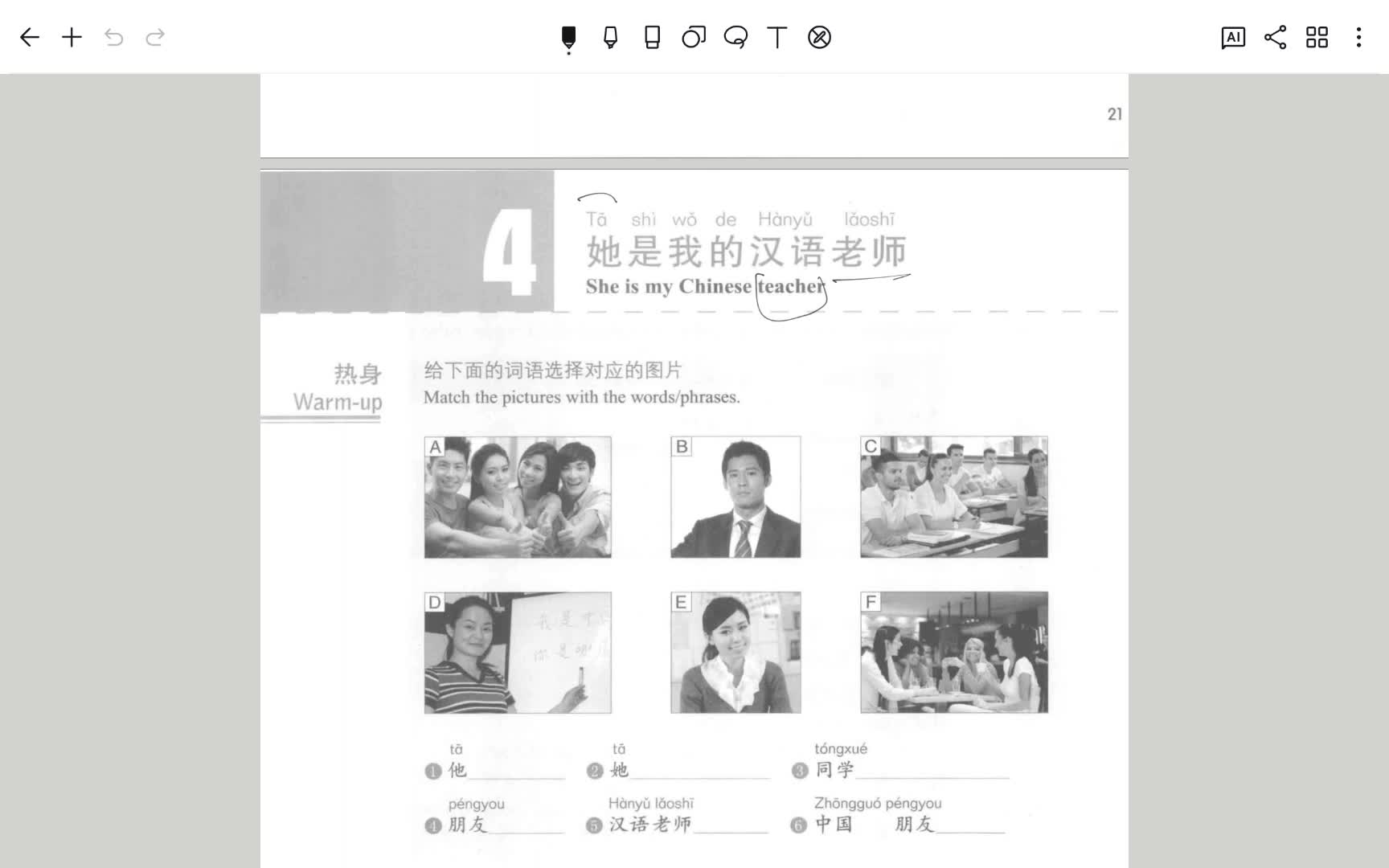Redo the last action

tap(155, 37)
